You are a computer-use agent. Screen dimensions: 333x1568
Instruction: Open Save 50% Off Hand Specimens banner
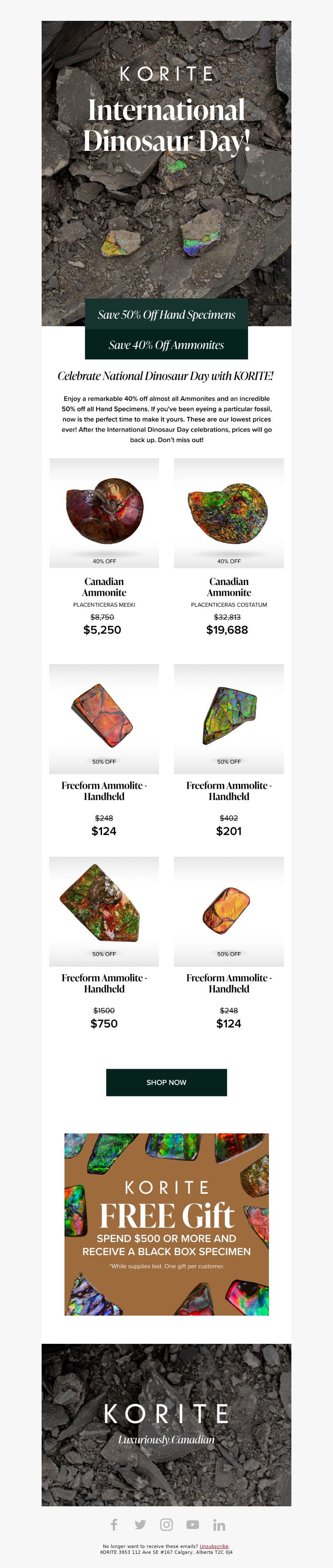pyautogui.click(x=166, y=314)
